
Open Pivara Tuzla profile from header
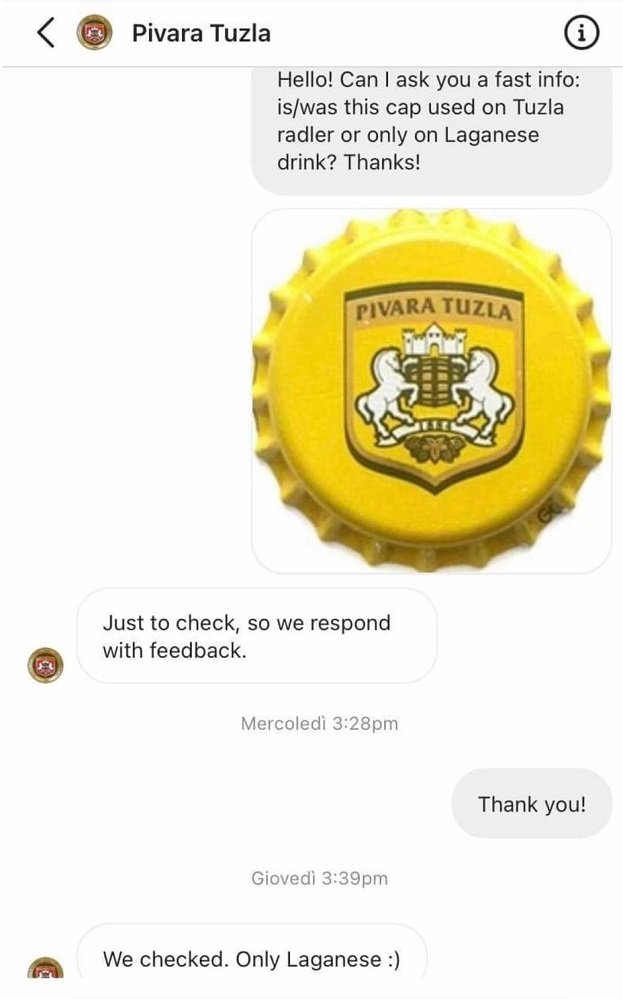[x=201, y=33]
